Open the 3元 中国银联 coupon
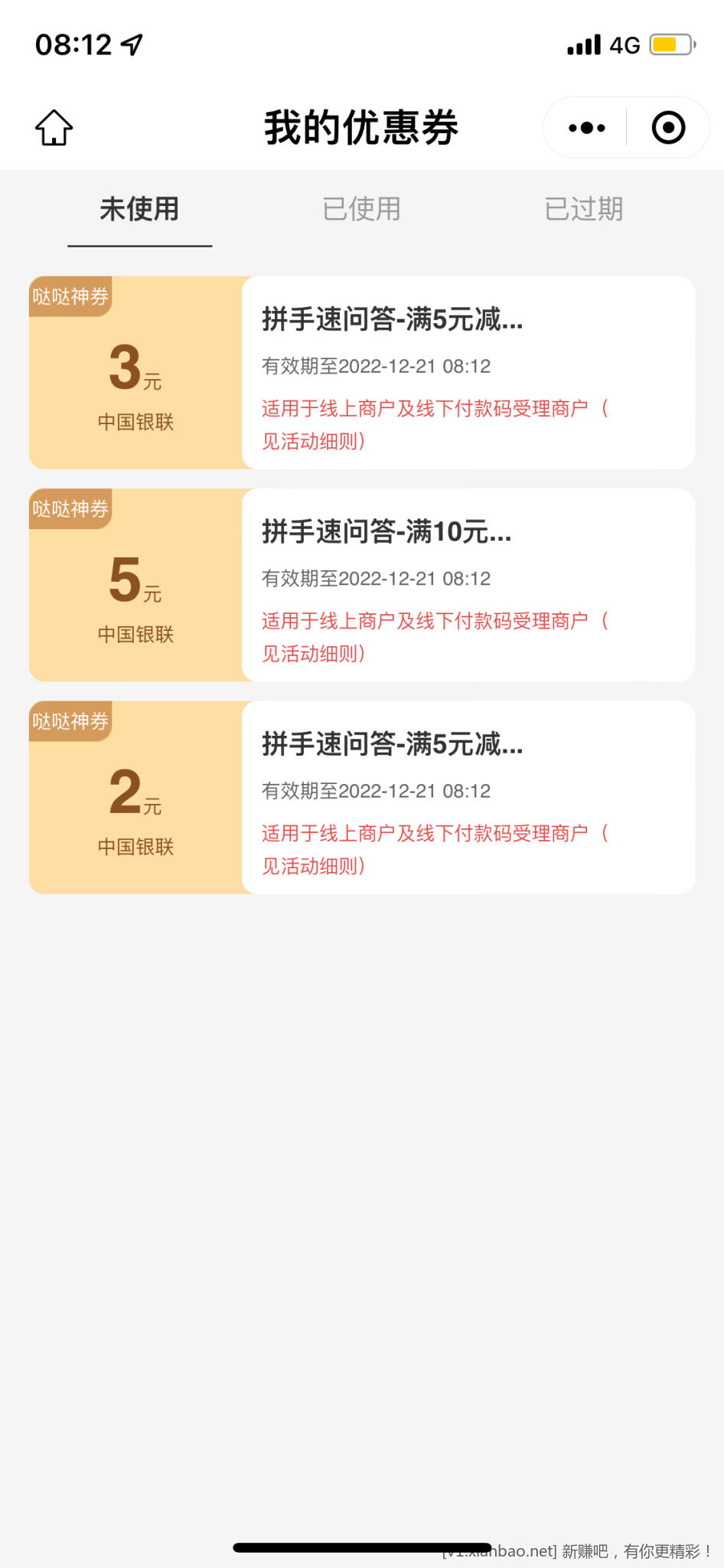724x1568 pixels. point(361,373)
